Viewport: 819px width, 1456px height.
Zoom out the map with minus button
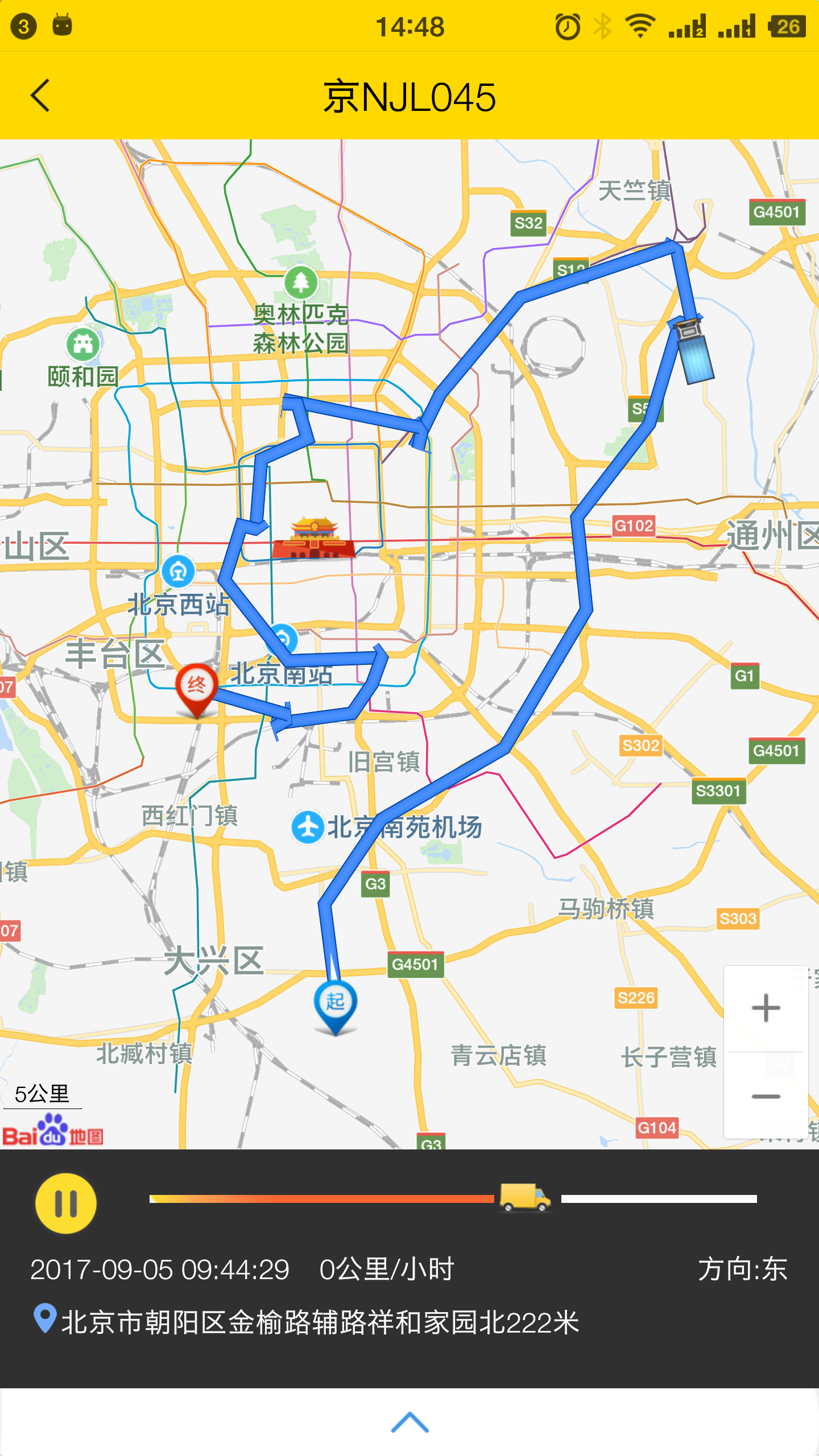[x=766, y=1096]
